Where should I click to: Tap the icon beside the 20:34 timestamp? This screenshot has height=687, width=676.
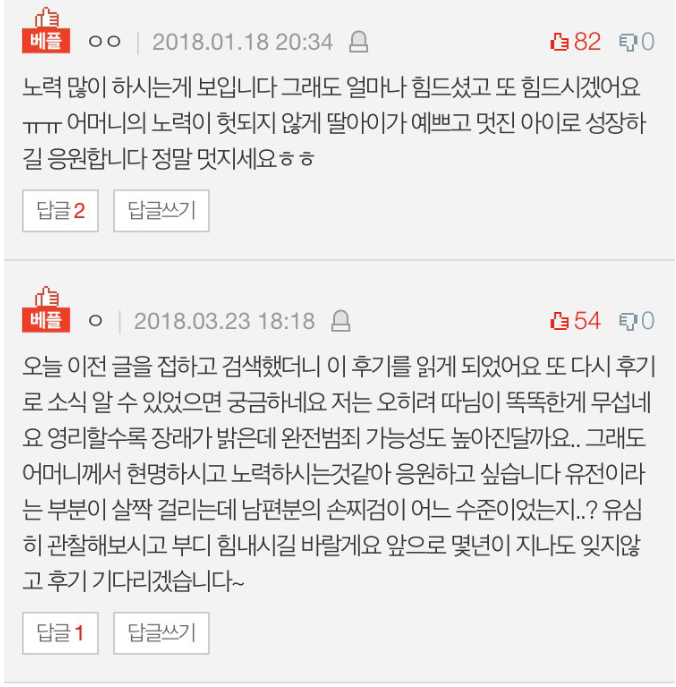point(358,42)
